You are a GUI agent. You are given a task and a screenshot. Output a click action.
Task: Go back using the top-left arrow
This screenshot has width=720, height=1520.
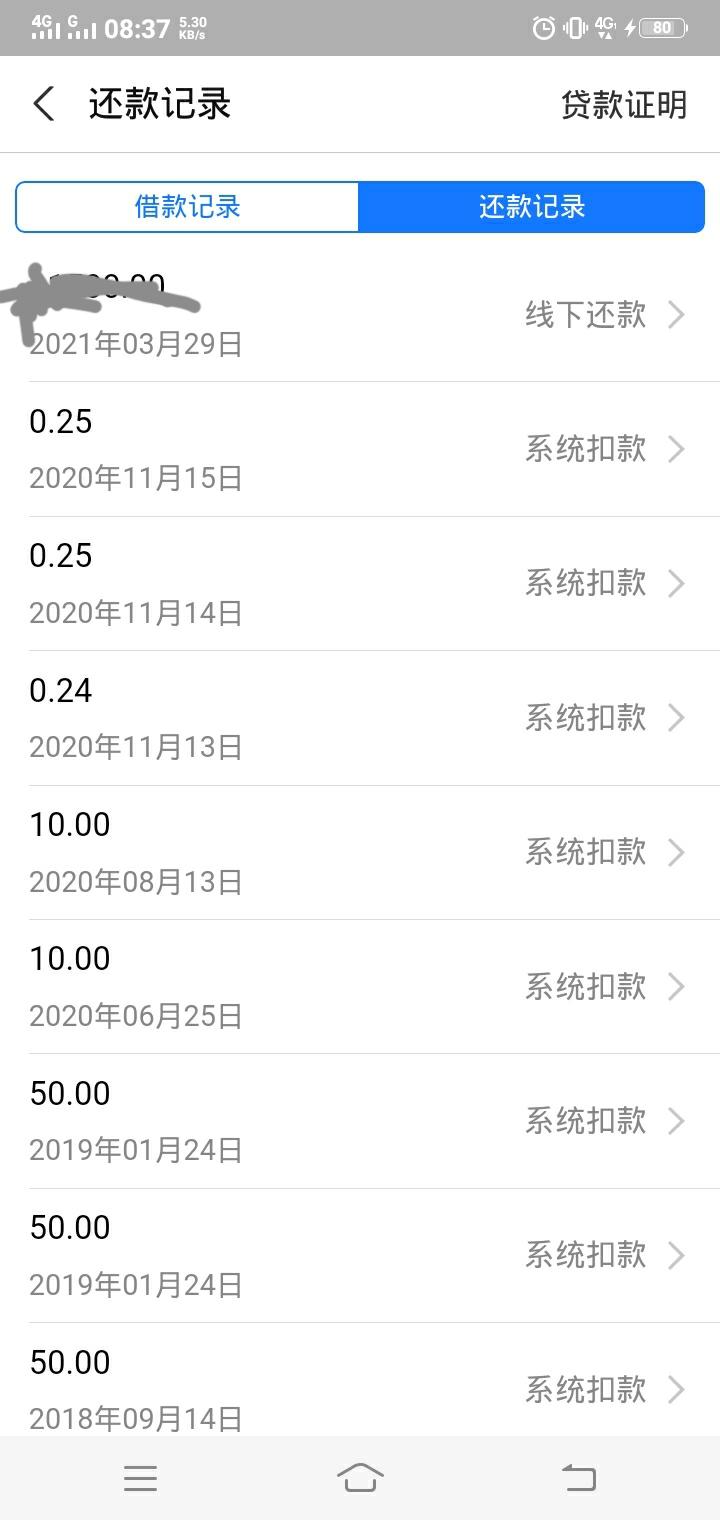pos(44,104)
